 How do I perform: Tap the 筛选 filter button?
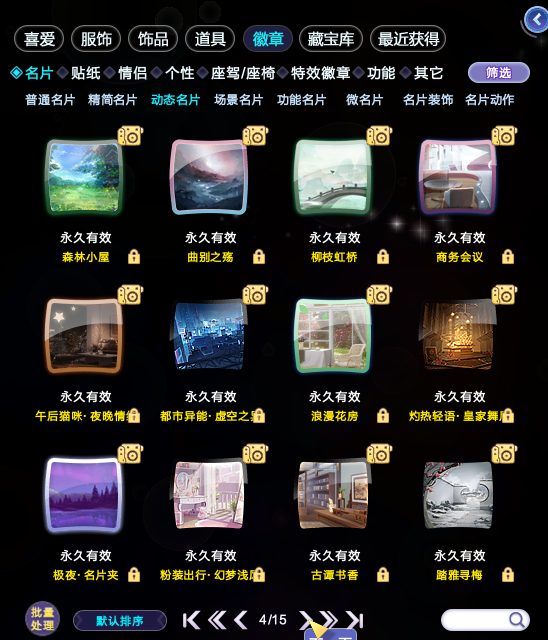(499, 73)
